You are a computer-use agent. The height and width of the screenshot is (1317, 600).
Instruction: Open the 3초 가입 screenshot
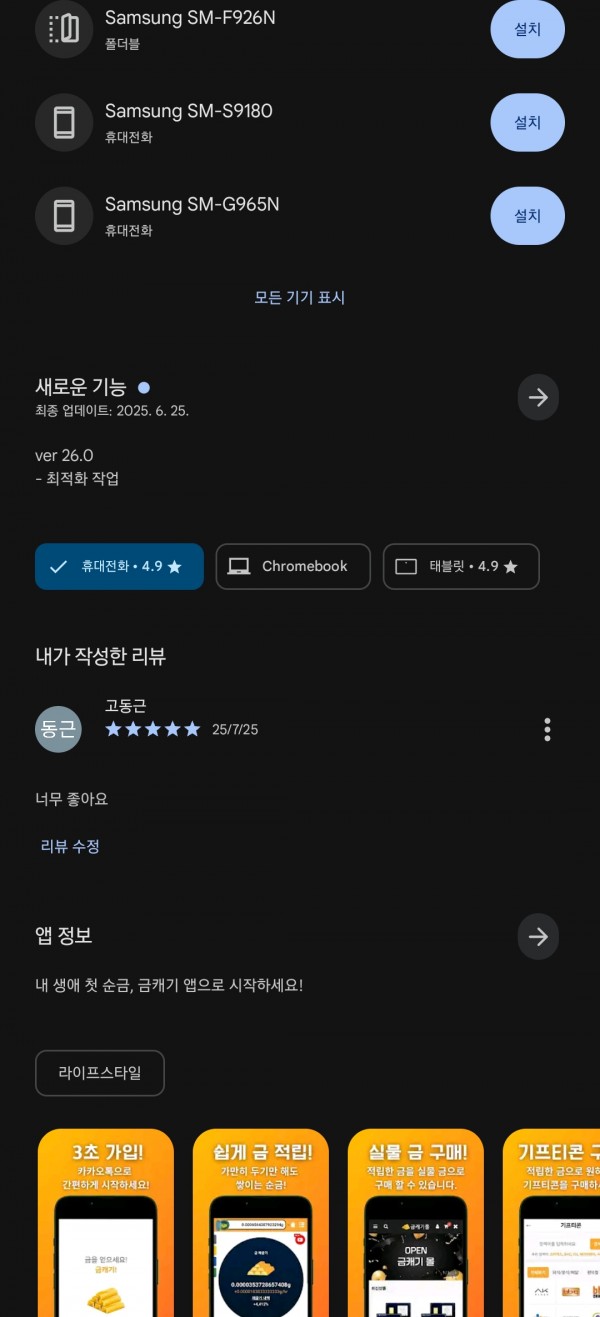tap(106, 1223)
